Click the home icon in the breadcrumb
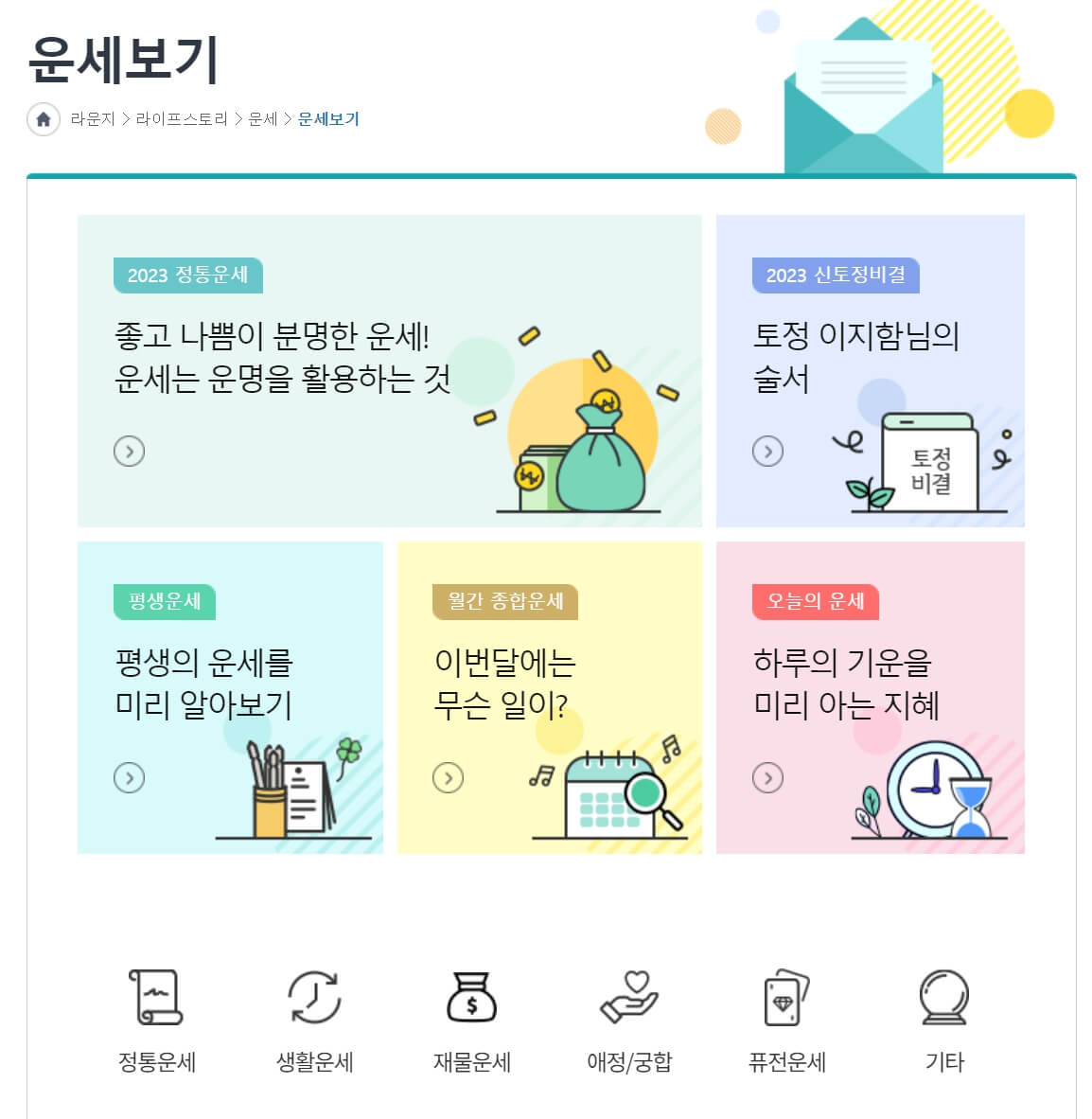Viewport: 1092px width, 1119px height. (41, 119)
